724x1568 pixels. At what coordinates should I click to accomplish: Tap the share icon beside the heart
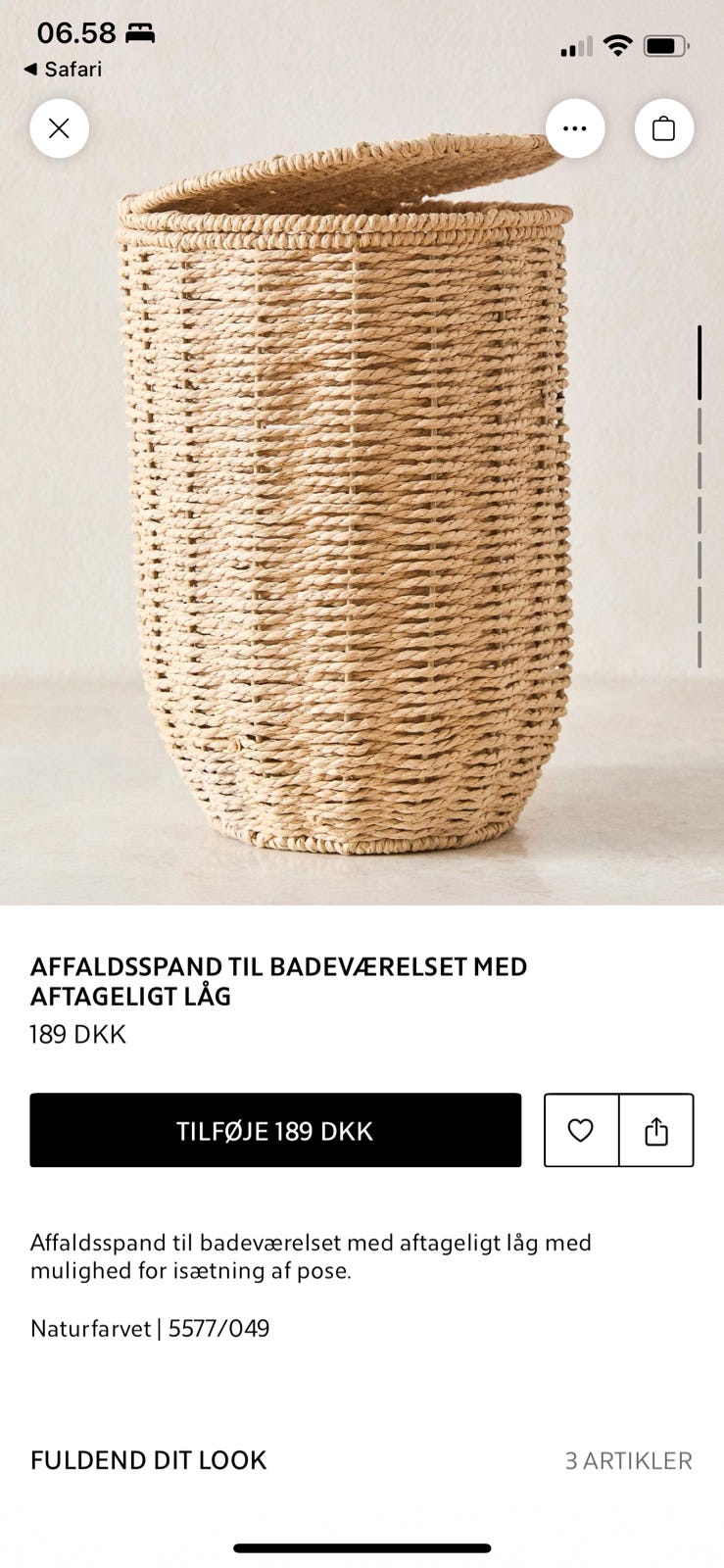[656, 1130]
